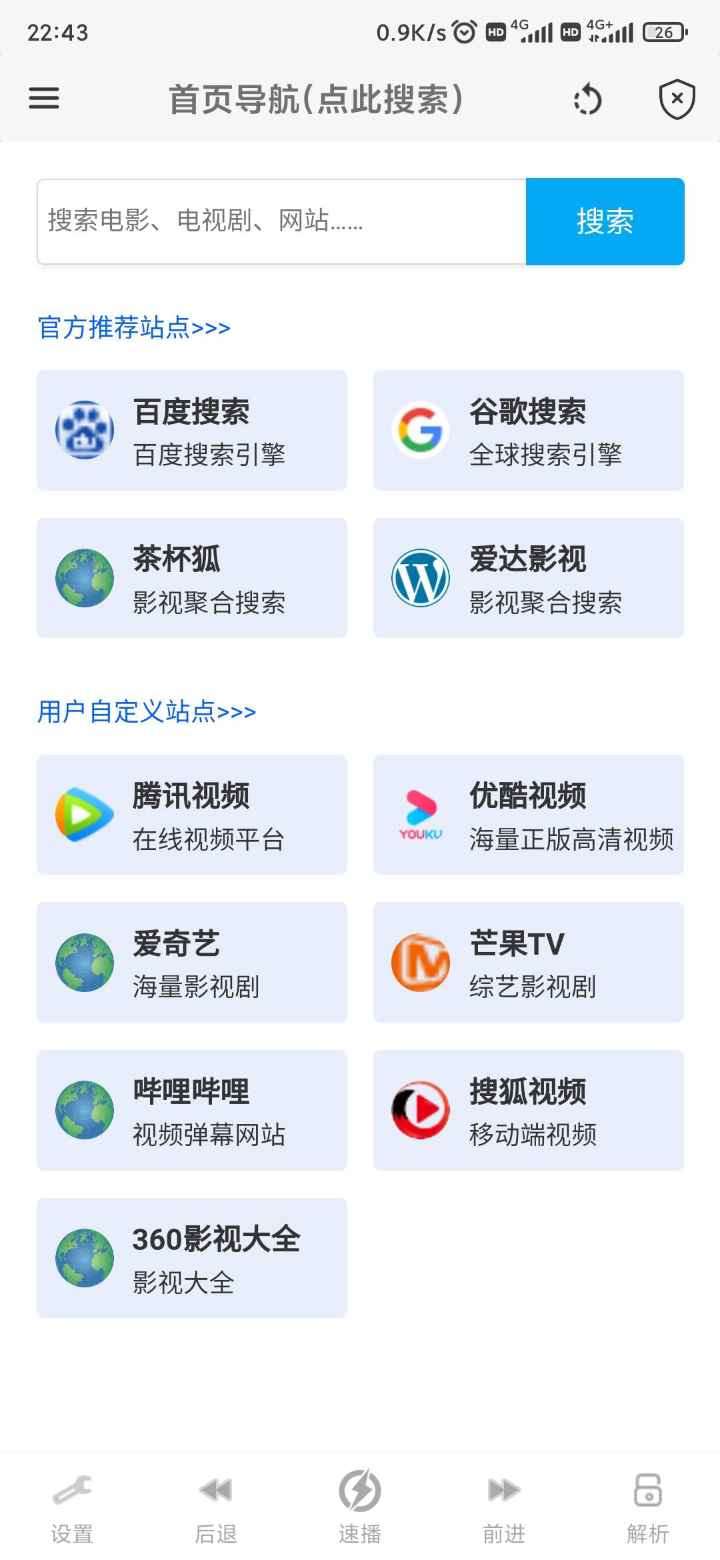Open the 腾讯视频 site card
Image resolution: width=720 pixels, height=1560 pixels.
[192, 815]
